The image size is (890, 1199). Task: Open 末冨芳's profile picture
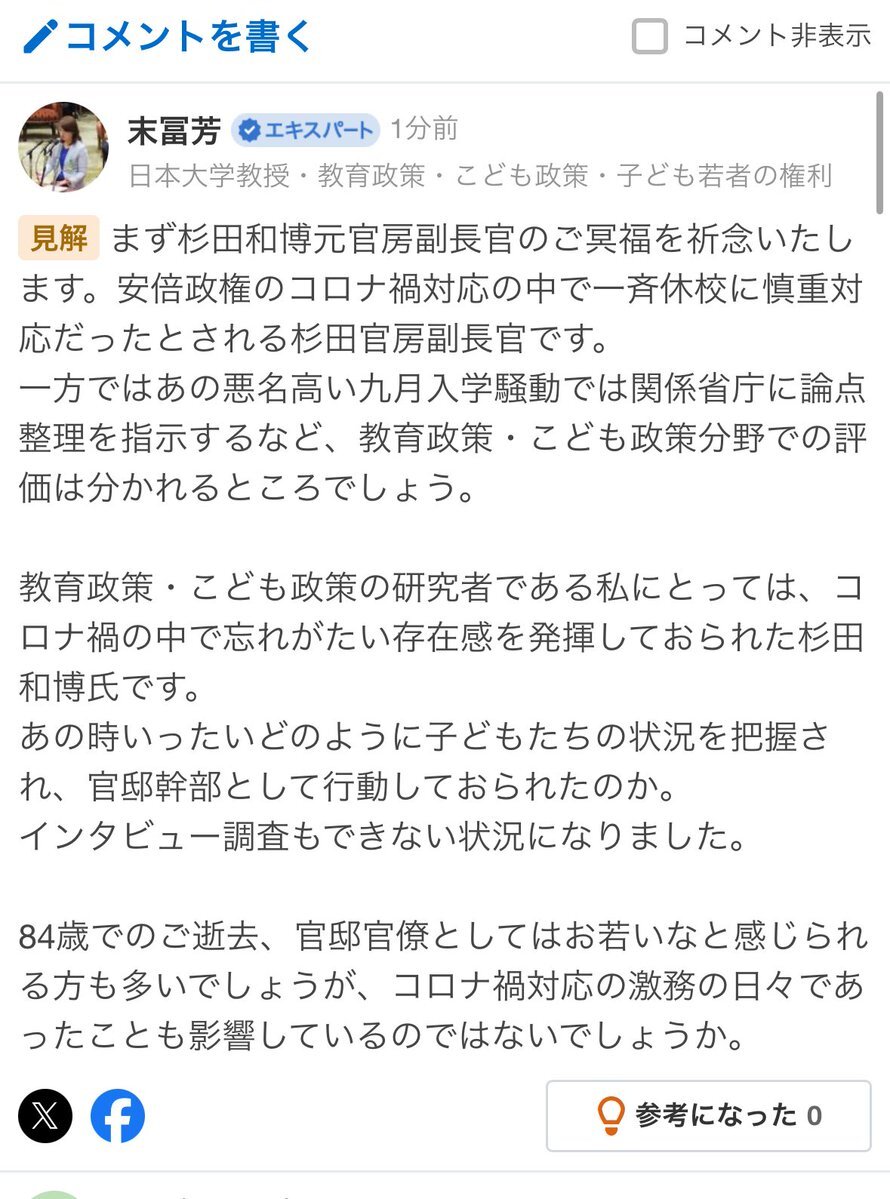(63, 146)
